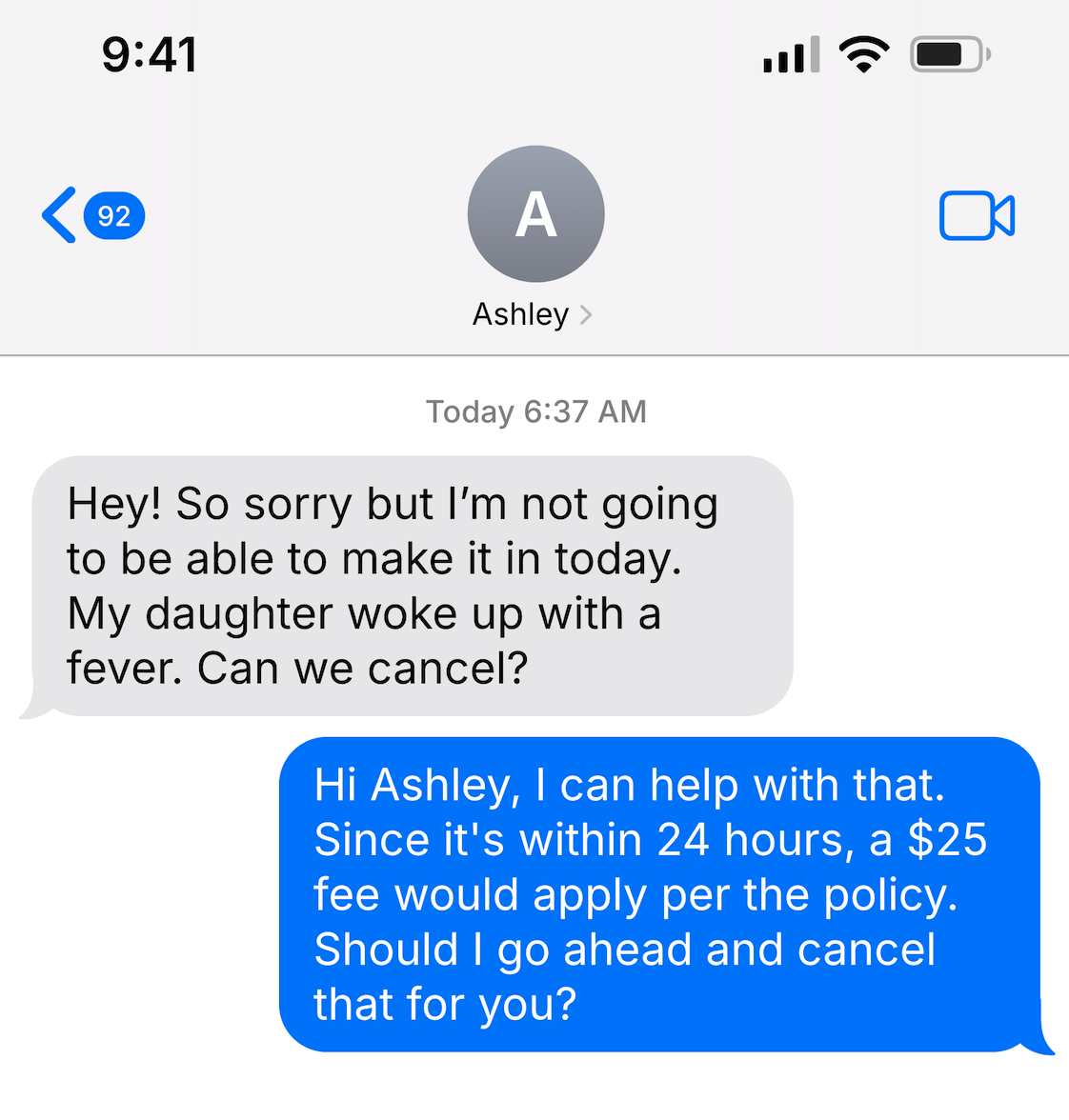
Task: Select the letter A contact initial
Action: point(535,213)
